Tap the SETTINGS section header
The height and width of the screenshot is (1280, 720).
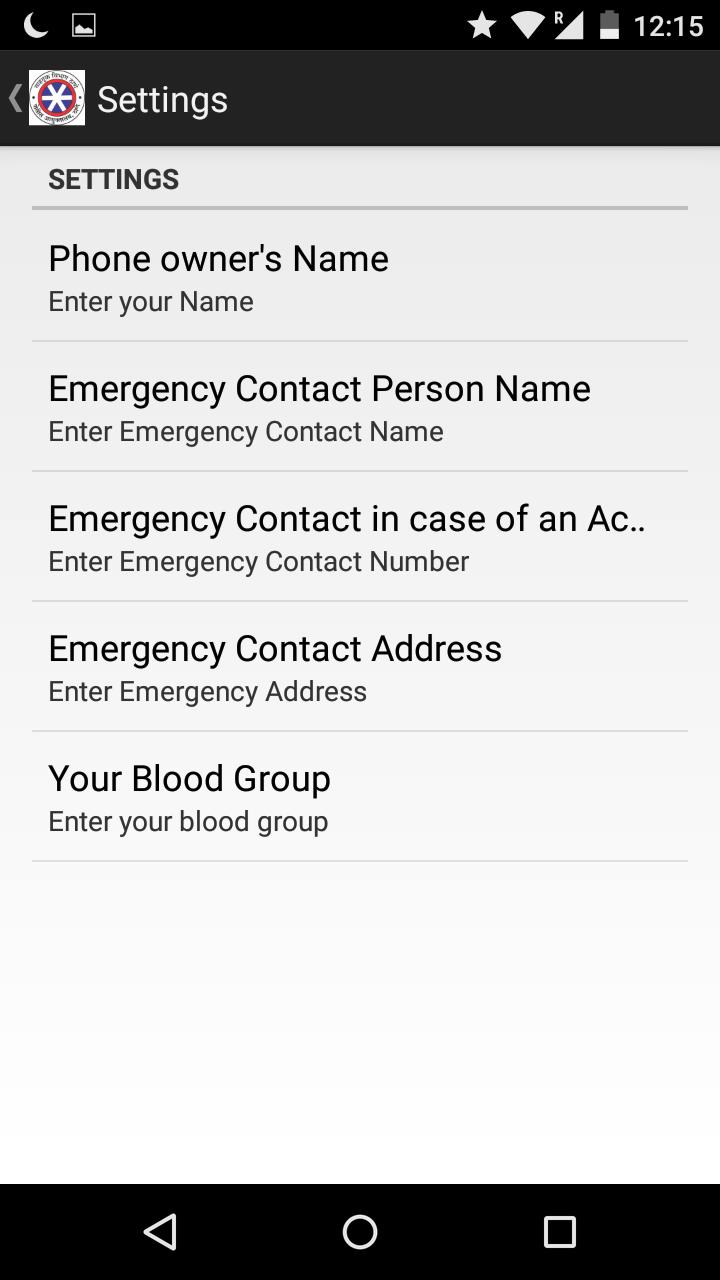point(113,179)
